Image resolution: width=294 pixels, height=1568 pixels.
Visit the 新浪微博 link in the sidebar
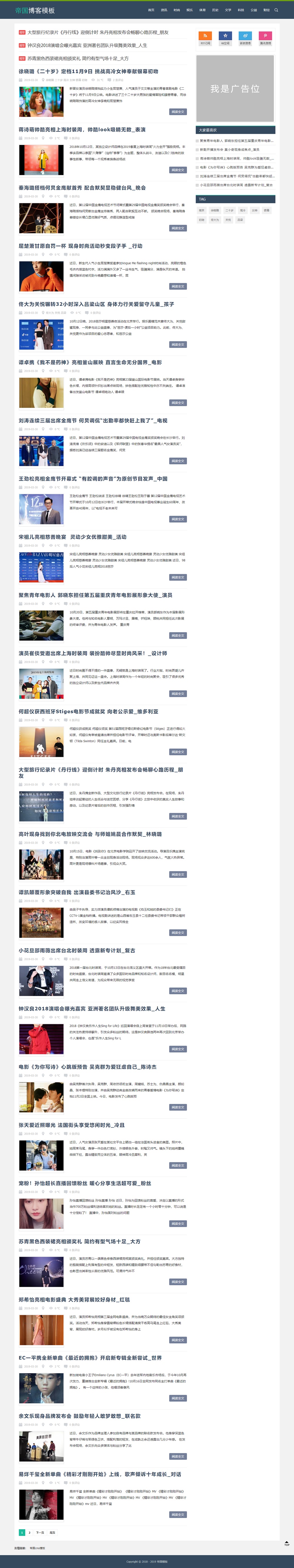click(245, 38)
